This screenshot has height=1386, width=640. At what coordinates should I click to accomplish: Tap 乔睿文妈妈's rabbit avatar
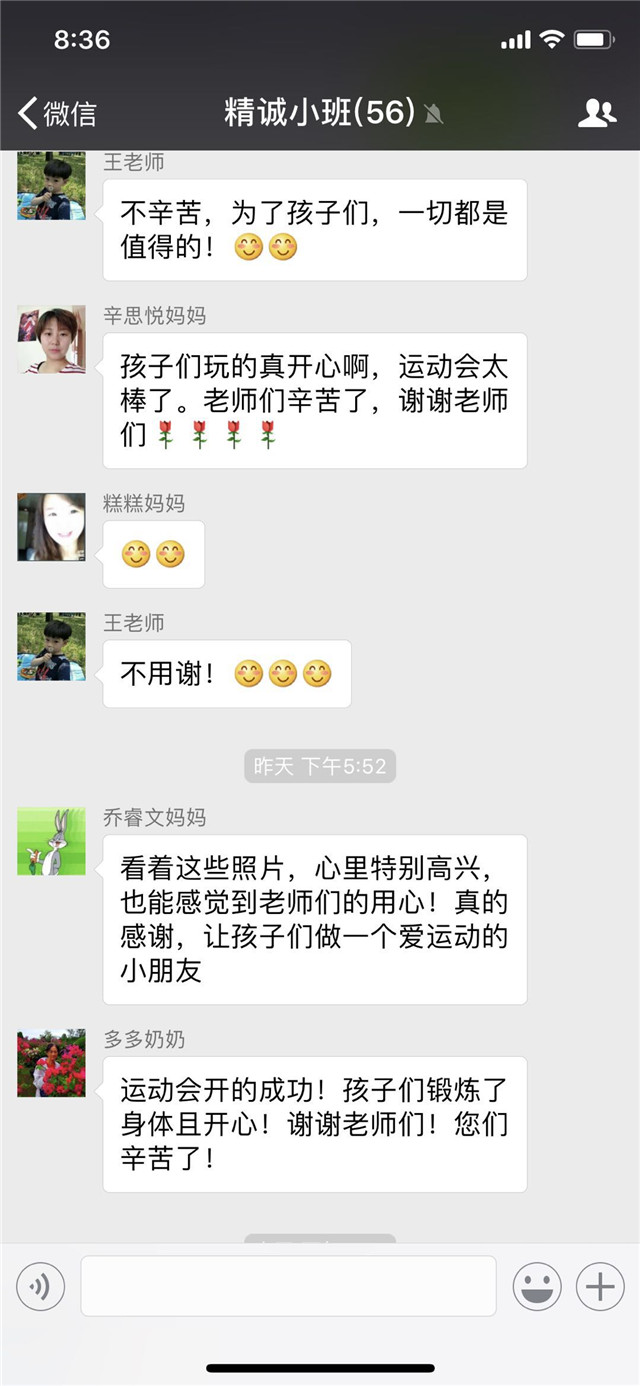51,842
